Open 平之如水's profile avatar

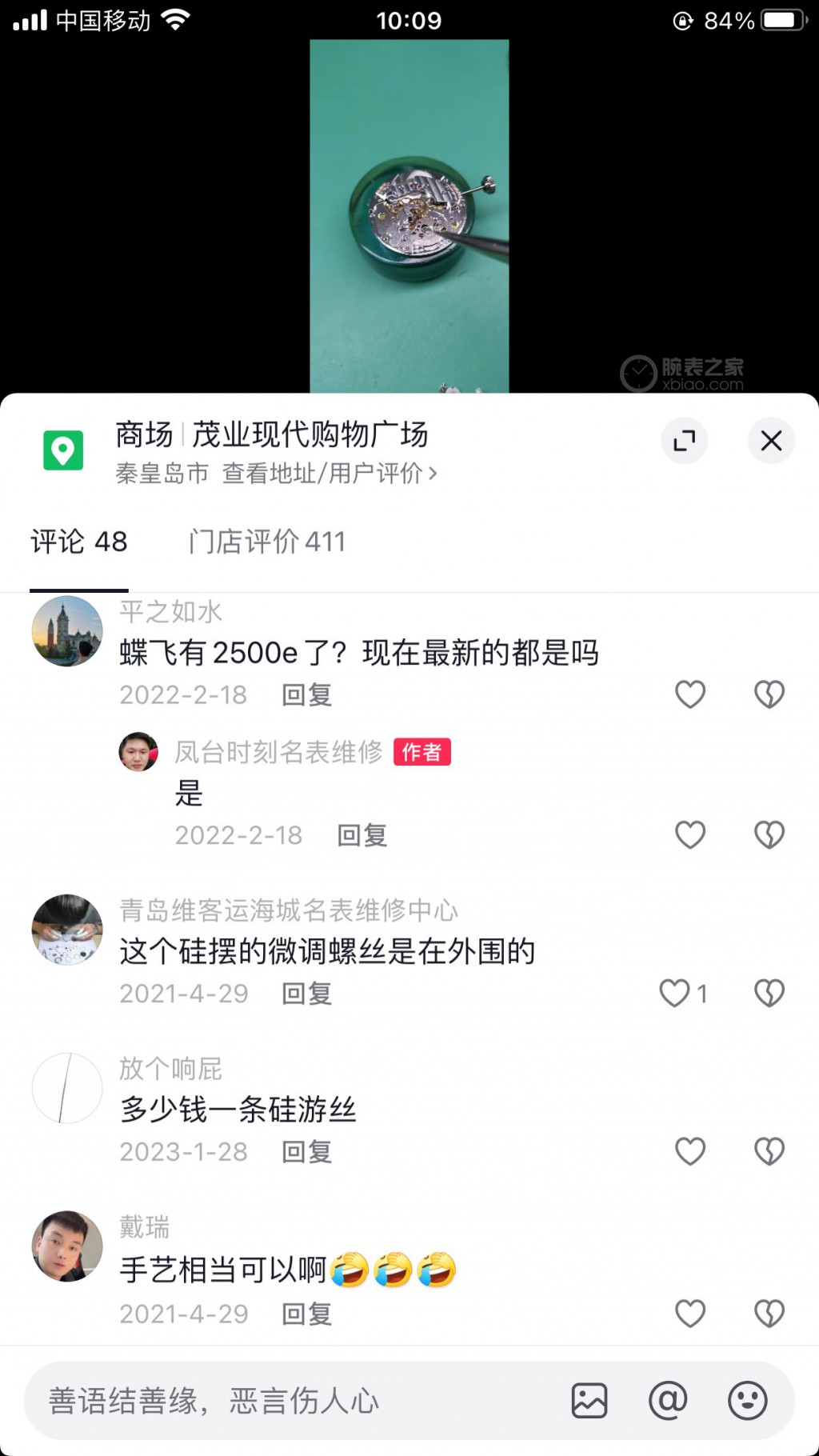coord(67,630)
